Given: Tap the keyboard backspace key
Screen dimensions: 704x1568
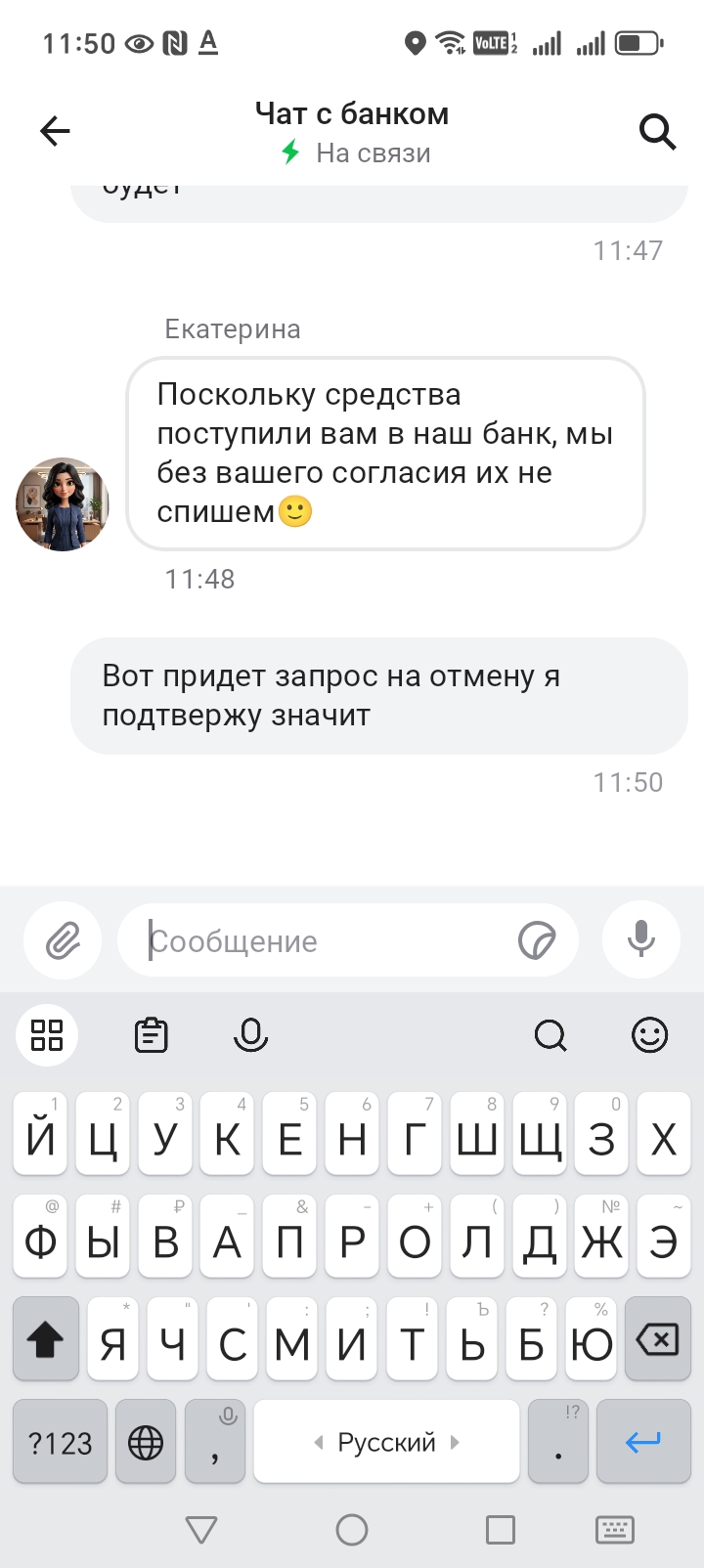Looking at the screenshot, I should tap(657, 1340).
